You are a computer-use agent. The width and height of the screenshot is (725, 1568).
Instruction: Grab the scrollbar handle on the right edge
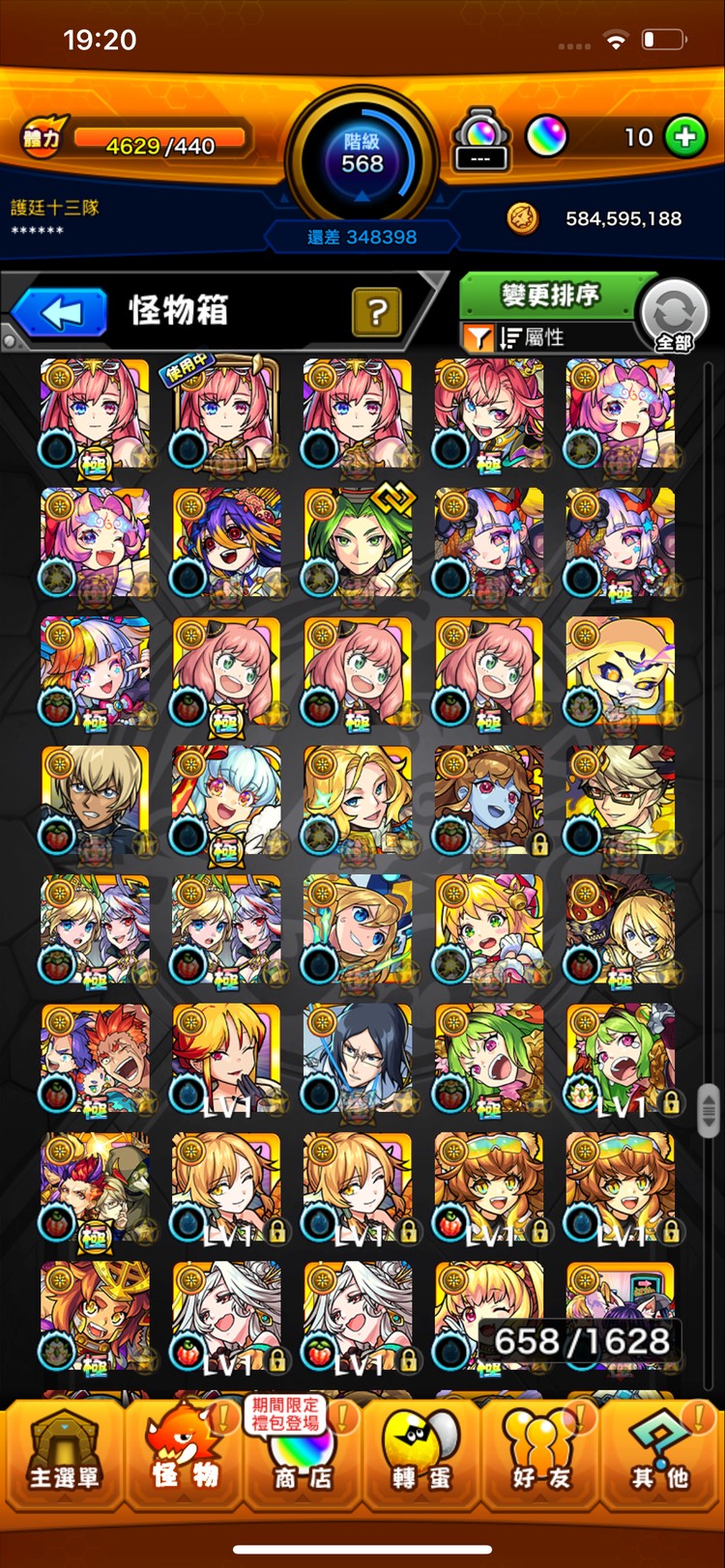tap(709, 1109)
